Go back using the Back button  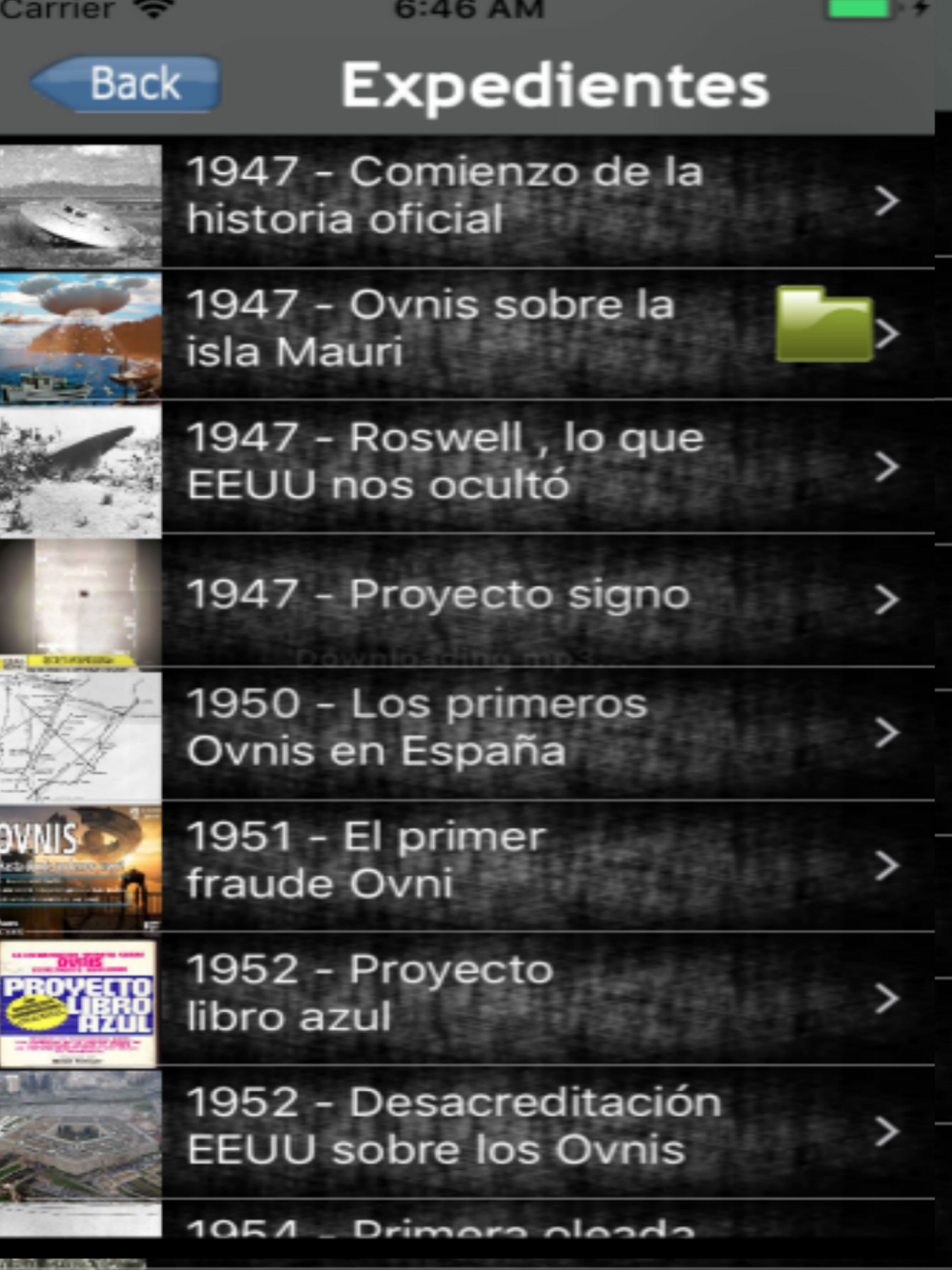point(127,84)
